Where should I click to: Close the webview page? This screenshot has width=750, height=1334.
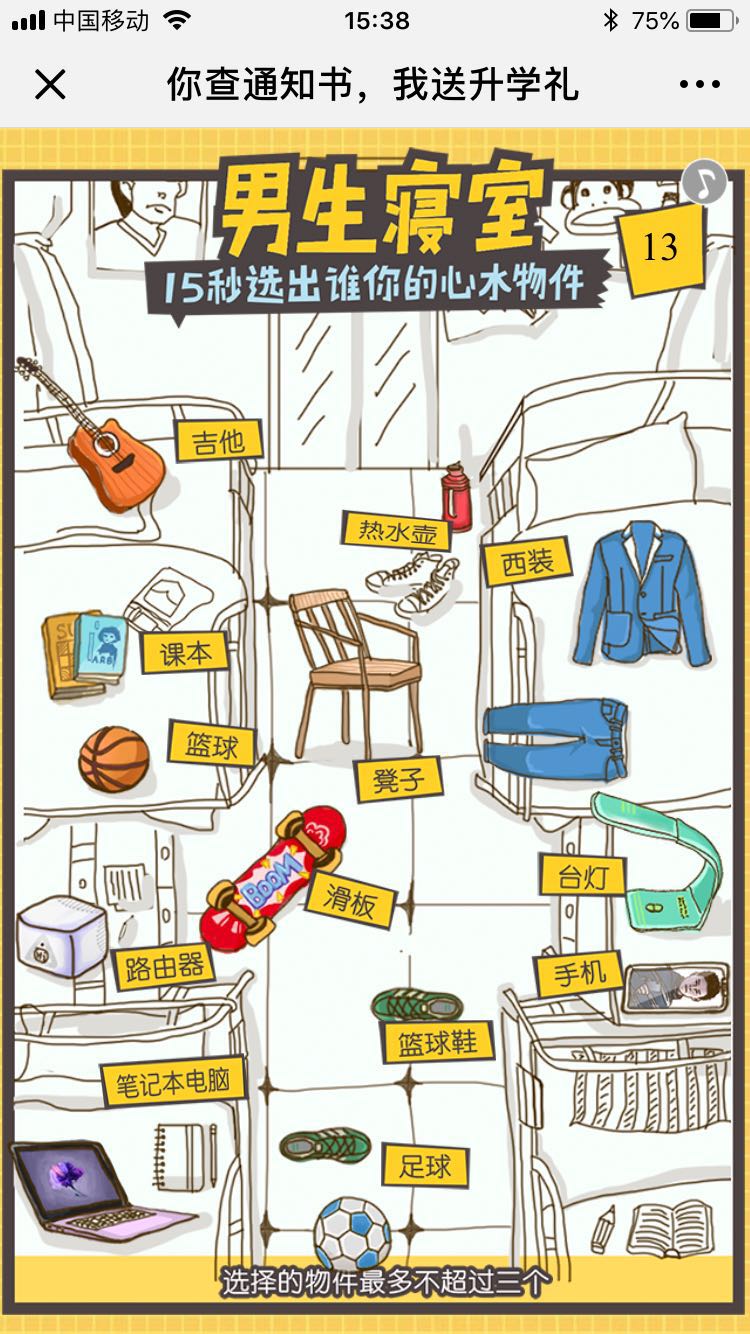click(x=50, y=85)
